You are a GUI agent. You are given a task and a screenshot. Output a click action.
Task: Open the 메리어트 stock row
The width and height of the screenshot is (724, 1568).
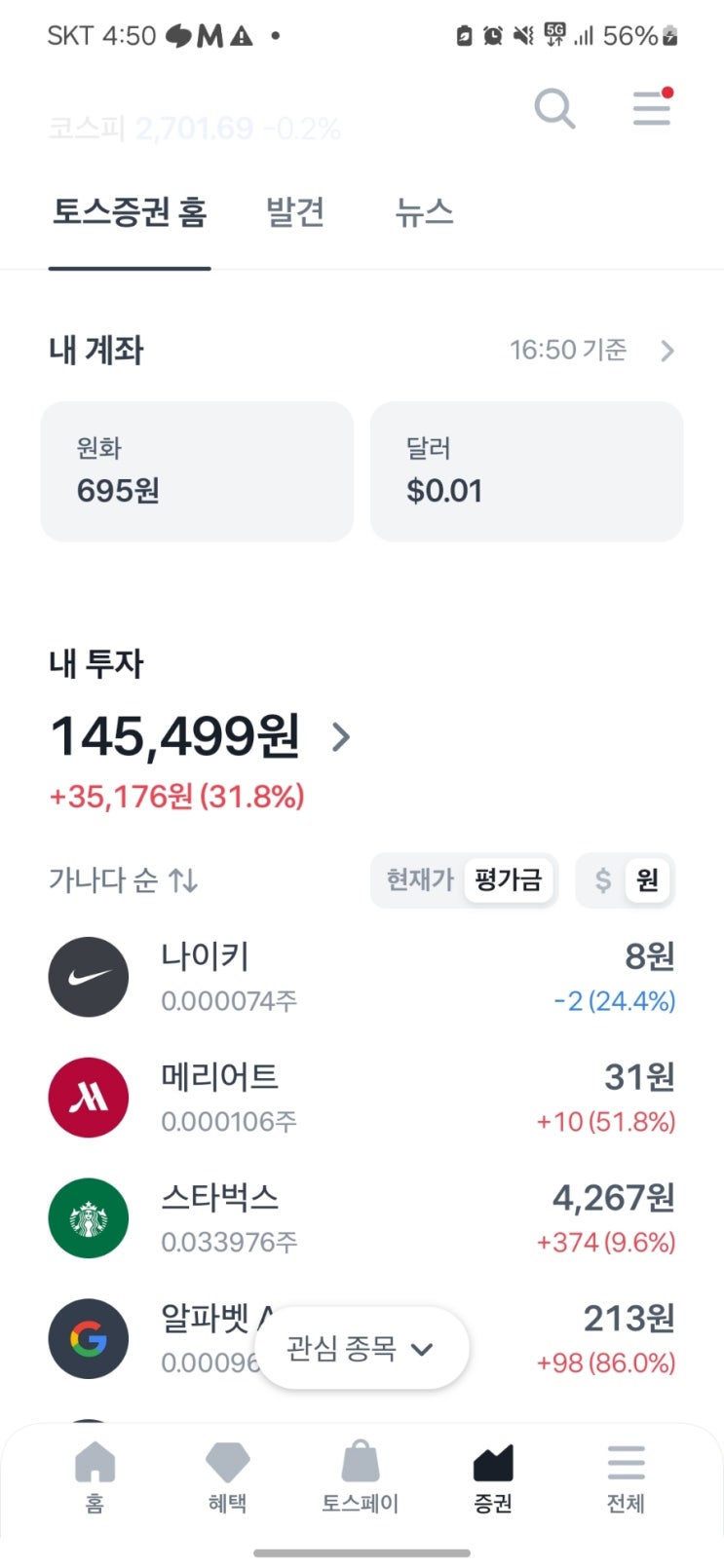[x=362, y=1098]
